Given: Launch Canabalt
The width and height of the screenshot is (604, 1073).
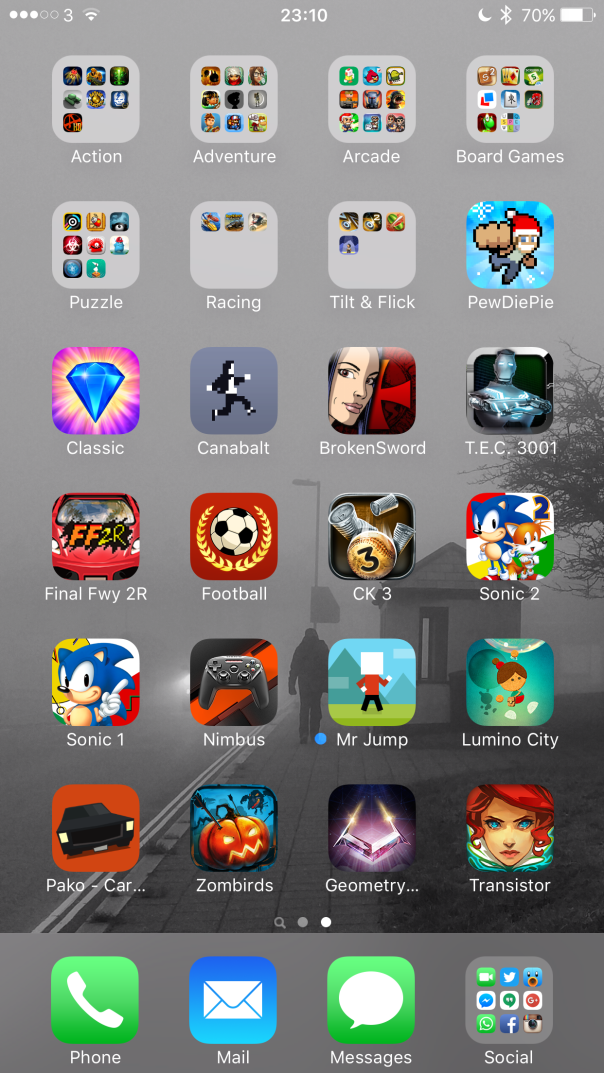Looking at the screenshot, I should pos(234,391).
